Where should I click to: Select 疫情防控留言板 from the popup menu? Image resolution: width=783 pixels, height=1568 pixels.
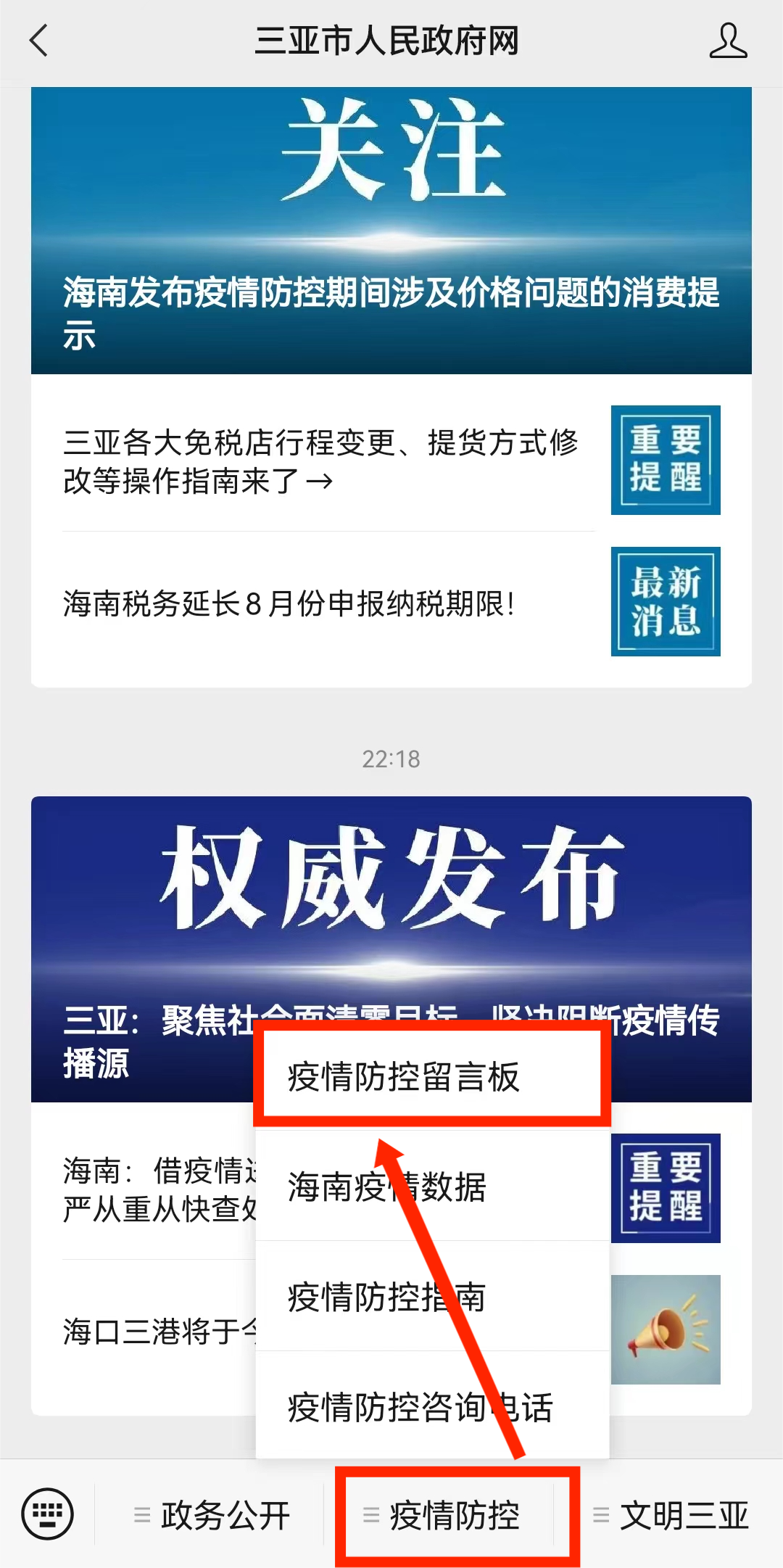[432, 1076]
